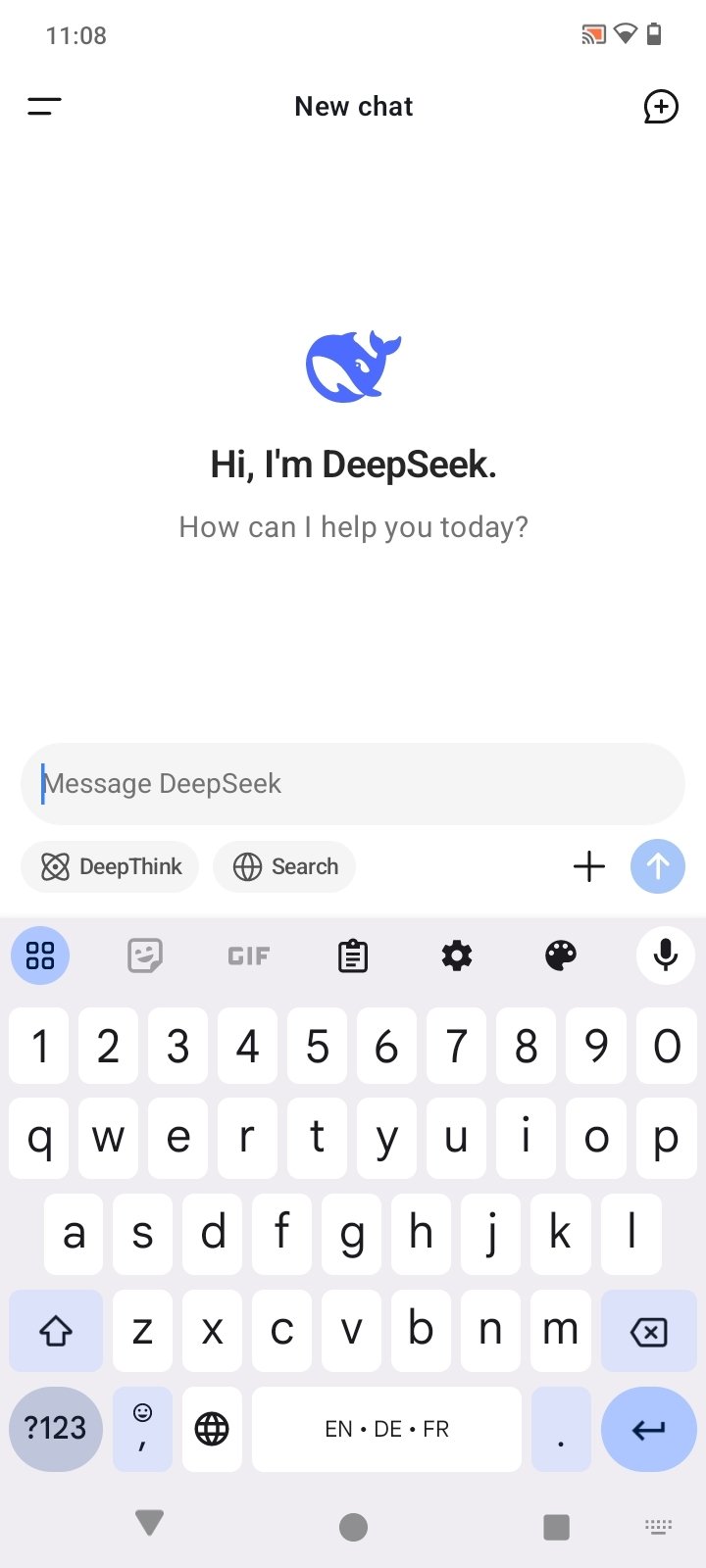Turn on the Search chip
The height and width of the screenshot is (1568, 706).
284,866
